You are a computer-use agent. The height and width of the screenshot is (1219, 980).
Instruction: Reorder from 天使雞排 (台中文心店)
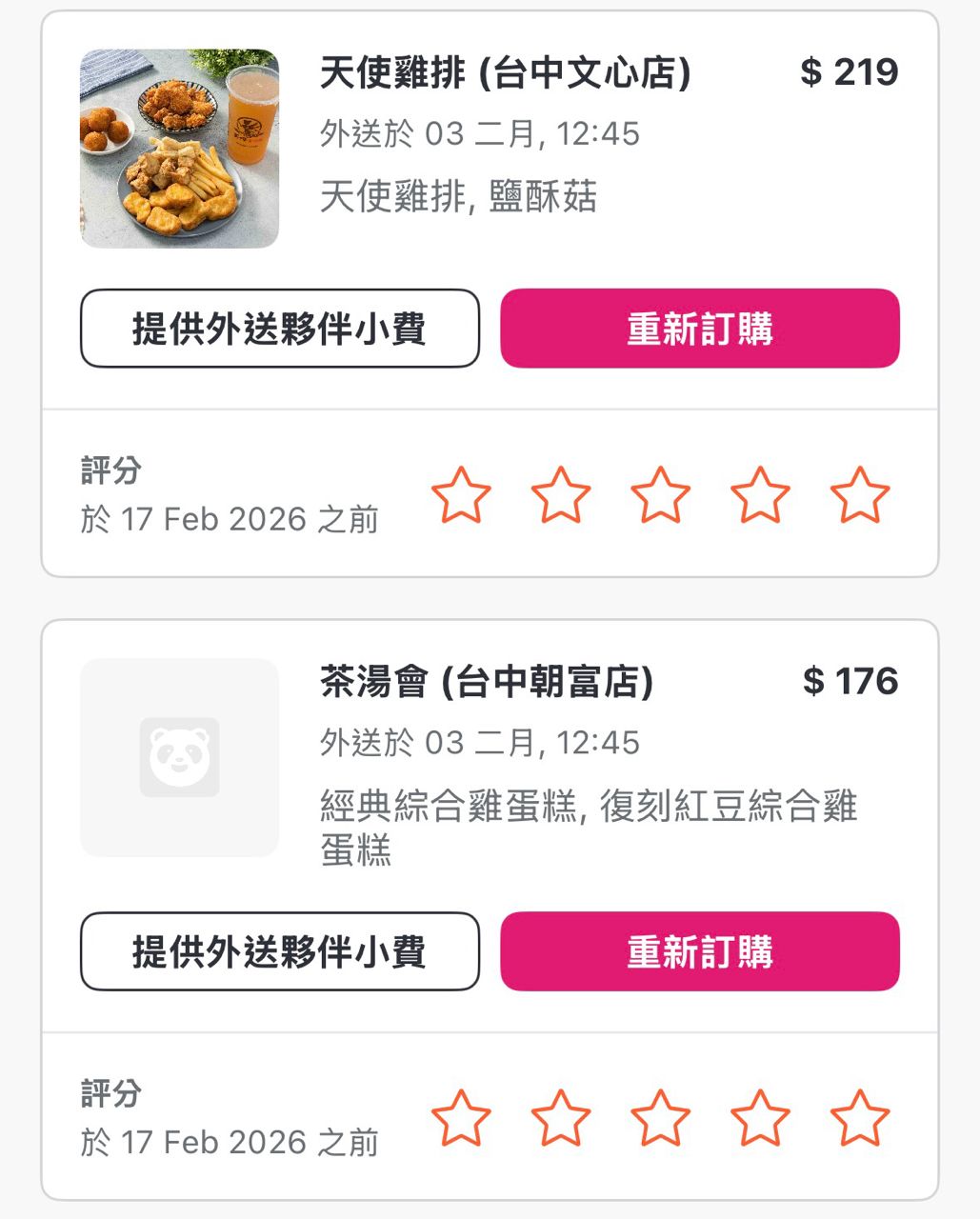(x=700, y=329)
